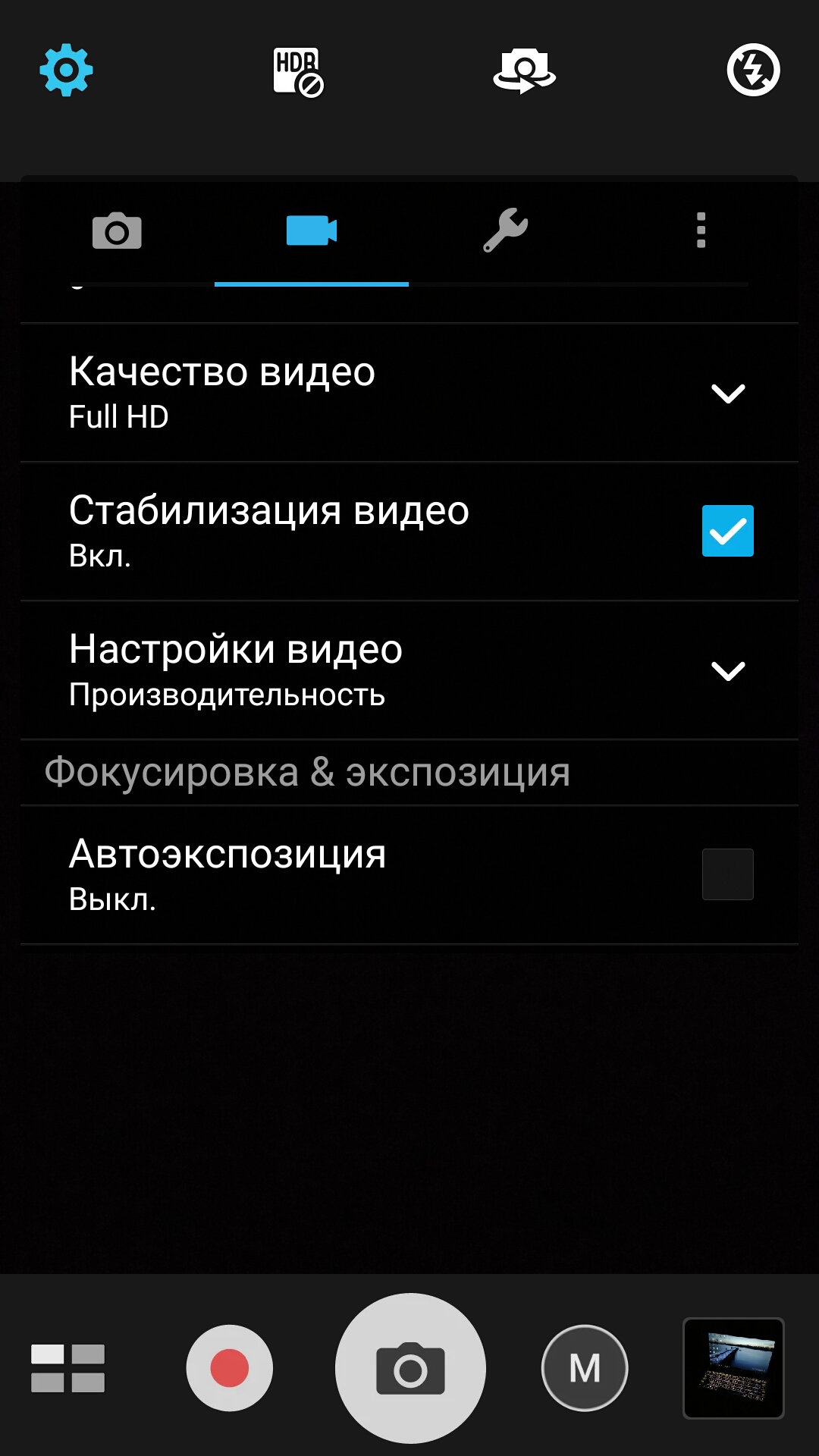The height and width of the screenshot is (1456, 819).
Task: Open the camera modes grid
Action: [67, 1368]
